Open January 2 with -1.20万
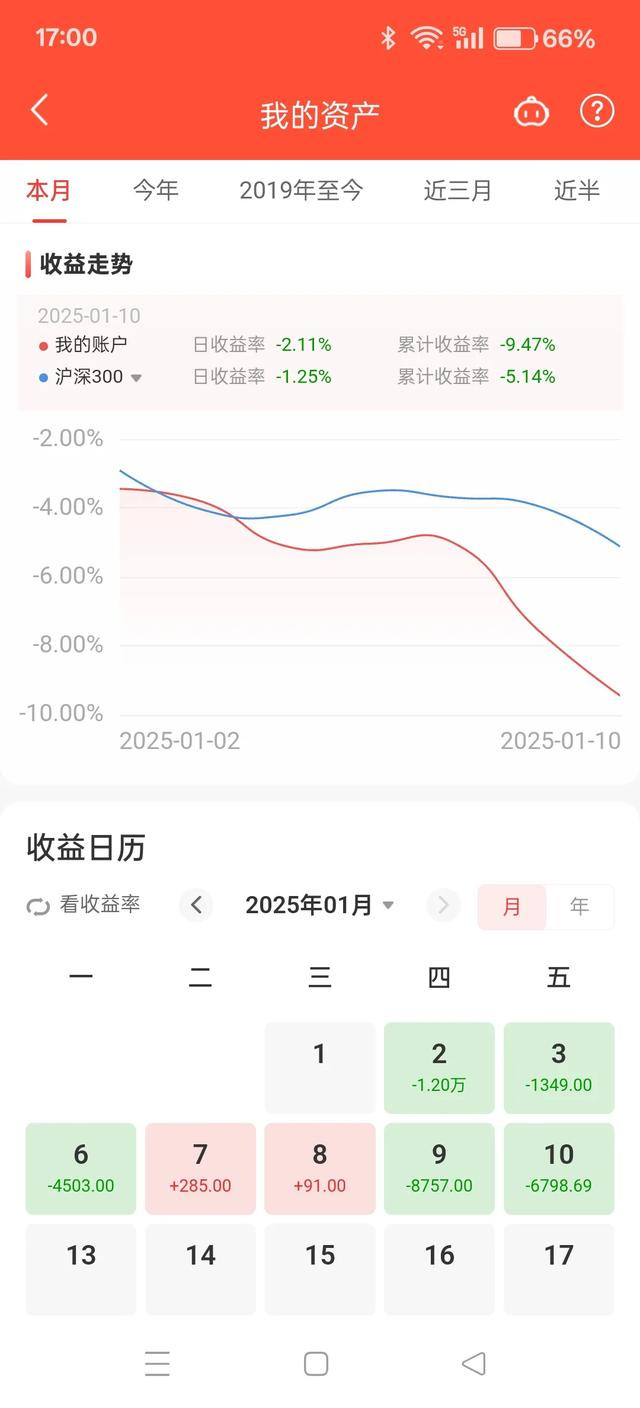Screen dimensions: 640x1408 pos(439,1068)
